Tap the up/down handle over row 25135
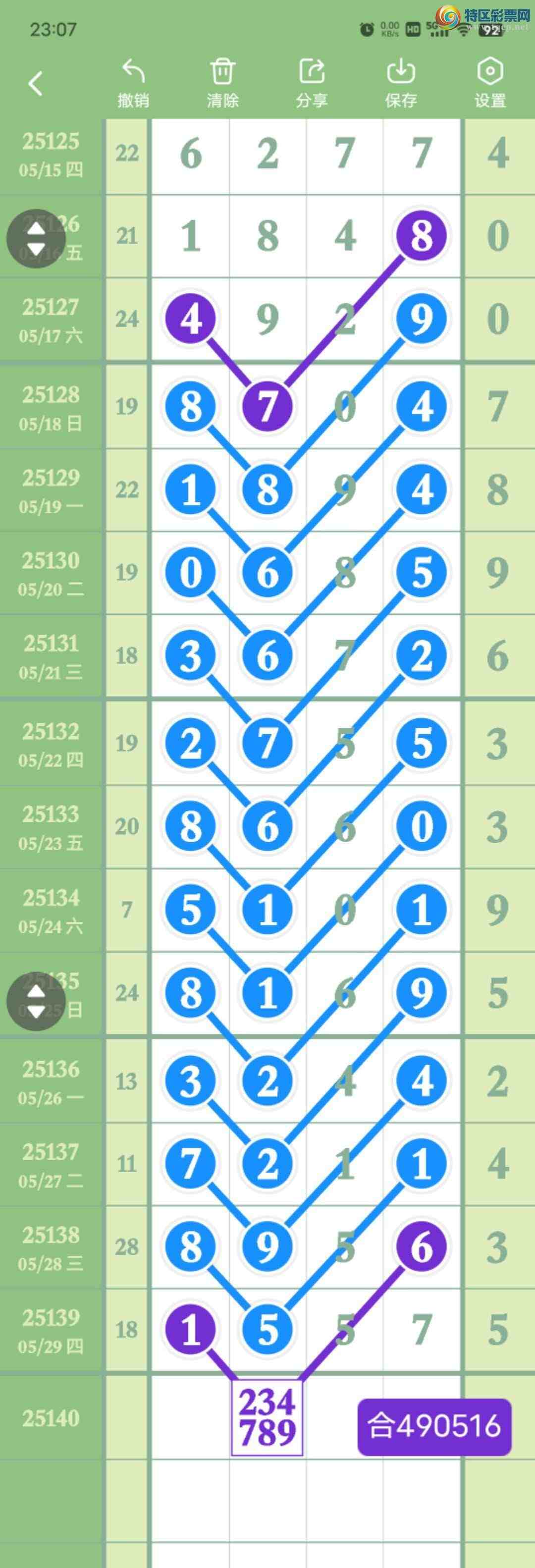The image size is (535, 1568). [x=36, y=1001]
